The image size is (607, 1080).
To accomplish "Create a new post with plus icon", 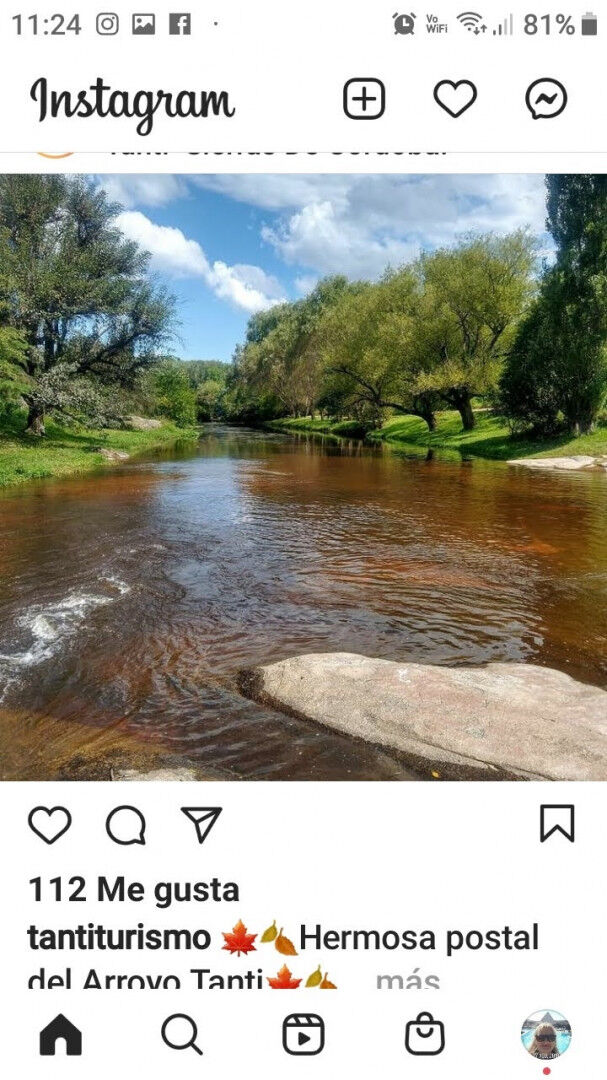I will tap(364, 99).
